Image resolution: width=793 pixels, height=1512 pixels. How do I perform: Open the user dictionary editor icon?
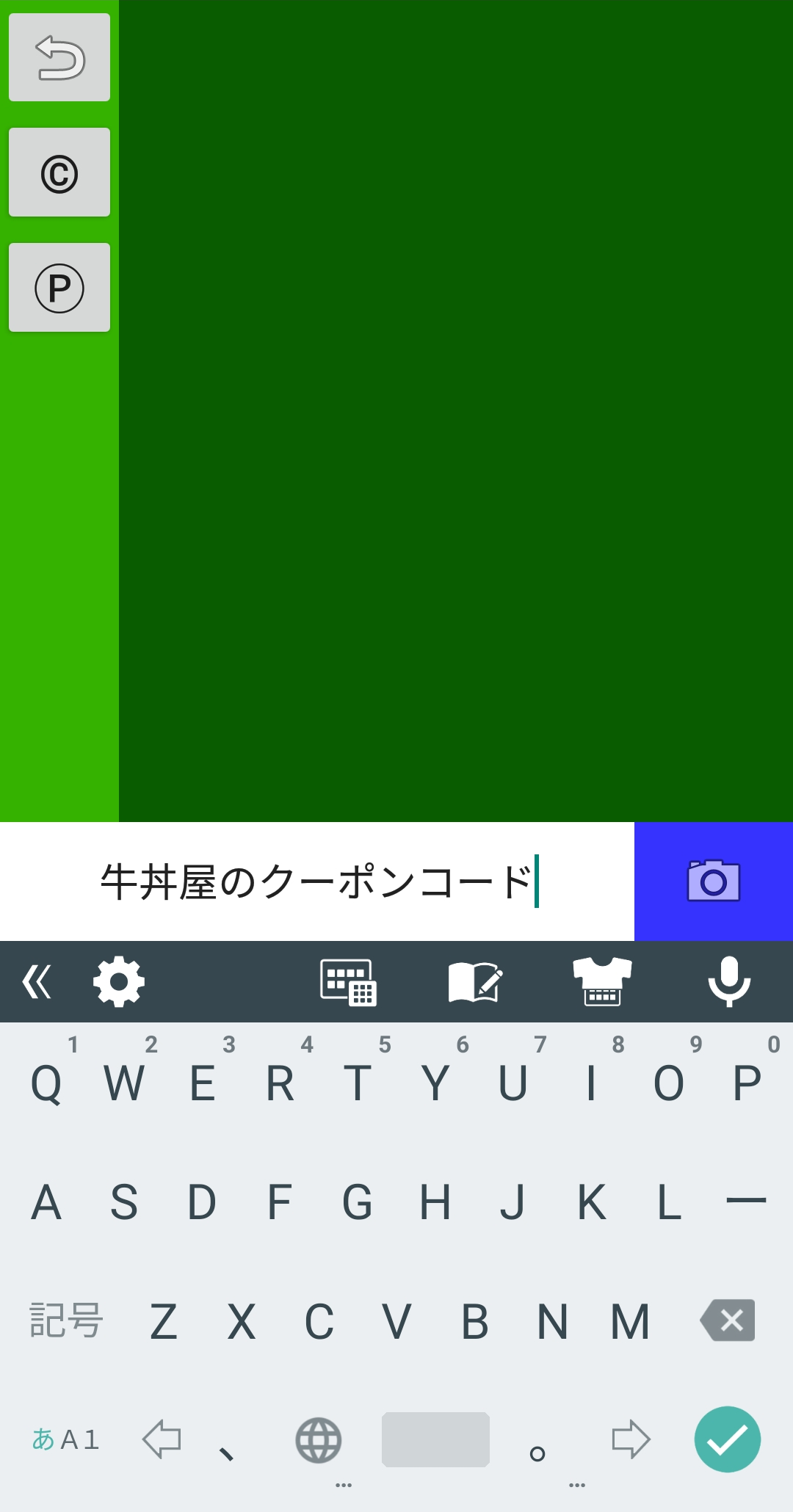click(475, 982)
